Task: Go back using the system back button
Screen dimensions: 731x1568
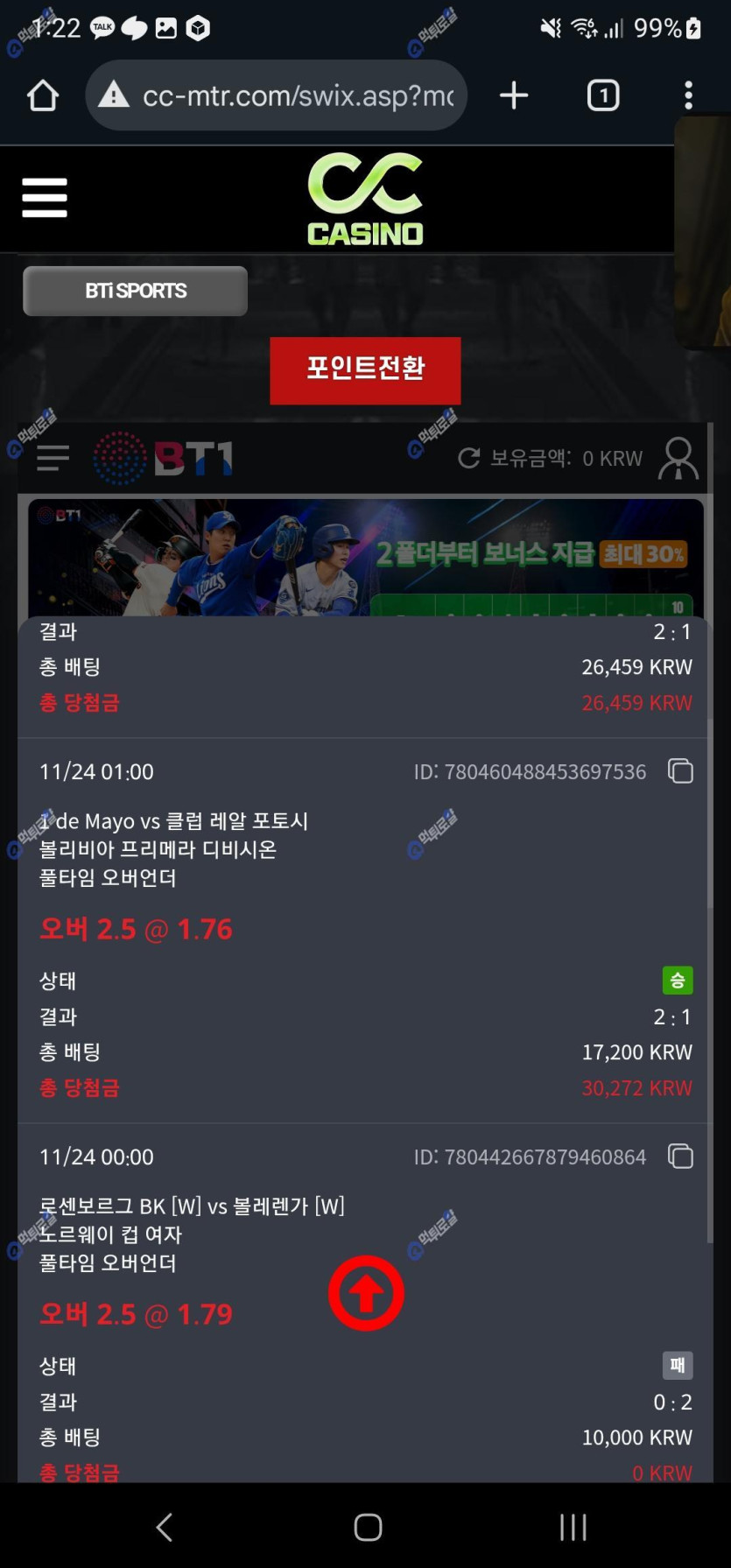Action: click(x=165, y=1527)
